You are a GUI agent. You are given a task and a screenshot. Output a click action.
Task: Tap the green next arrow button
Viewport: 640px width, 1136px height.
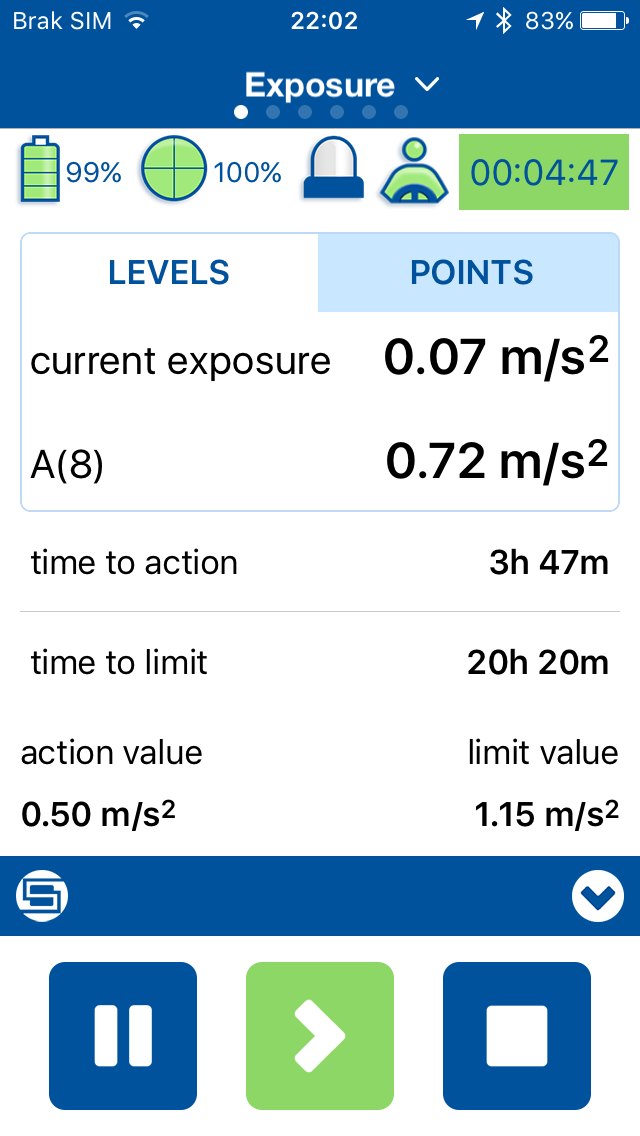click(320, 1035)
